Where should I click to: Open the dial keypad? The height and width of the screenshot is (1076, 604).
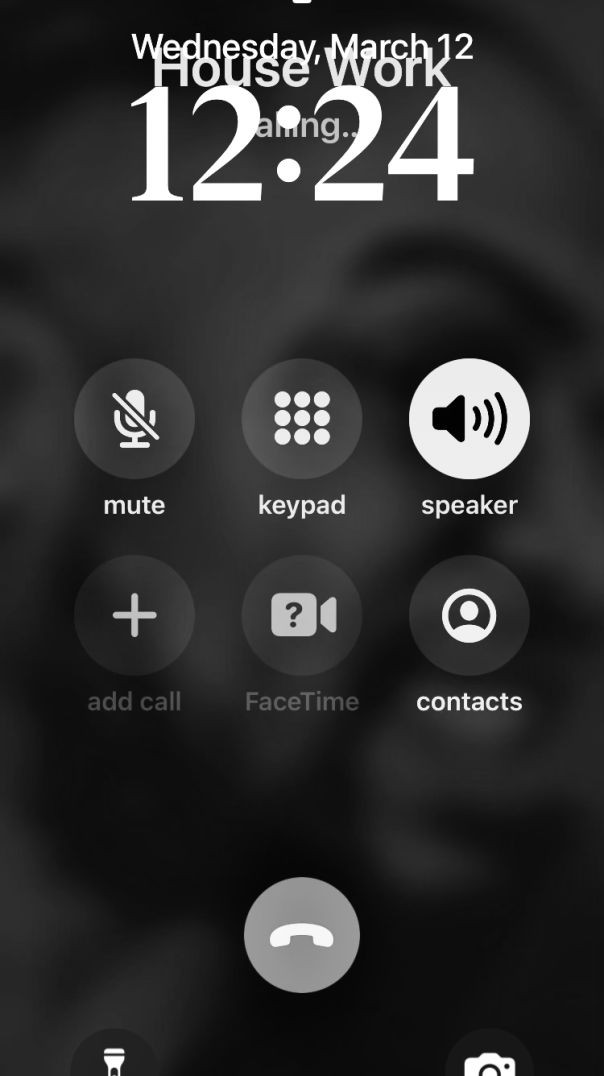click(x=302, y=419)
